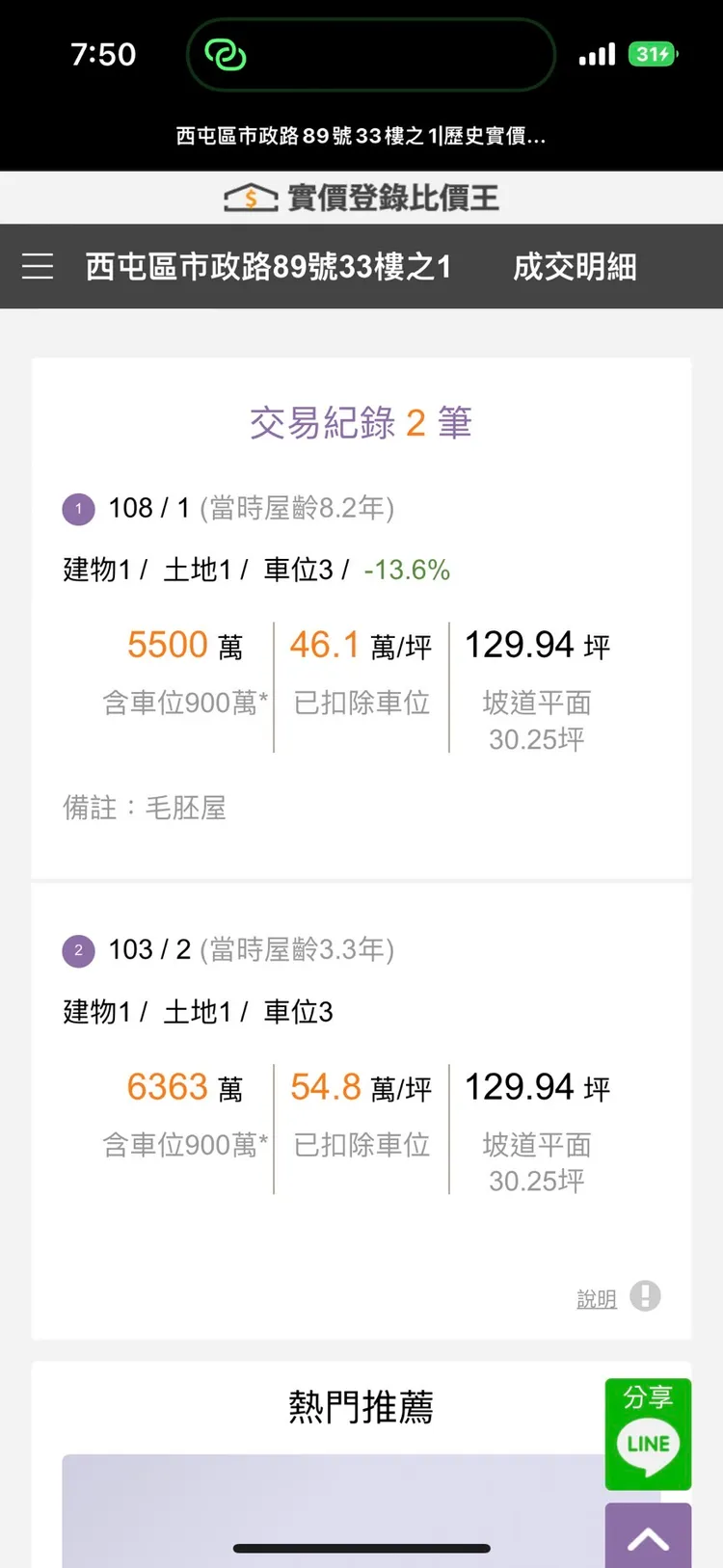Select the purple badge numbered 2
The height and width of the screenshot is (1568, 723).
point(78,950)
